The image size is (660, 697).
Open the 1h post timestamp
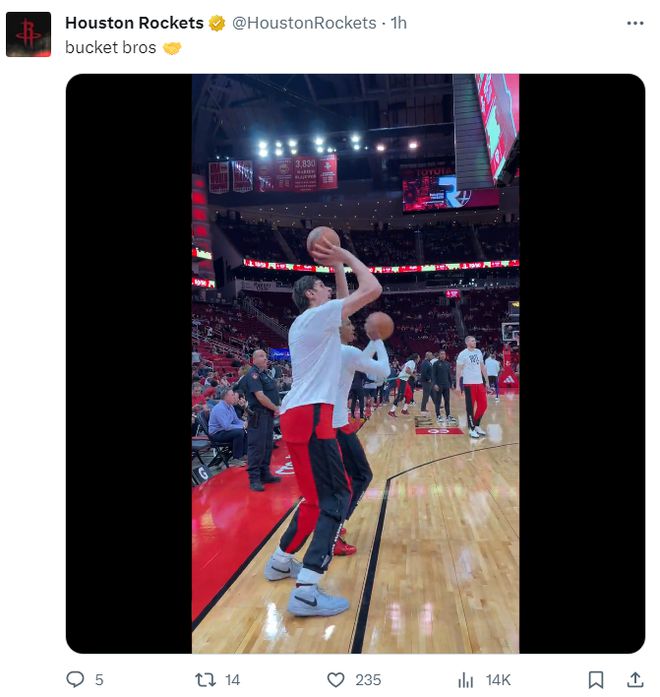coord(398,23)
